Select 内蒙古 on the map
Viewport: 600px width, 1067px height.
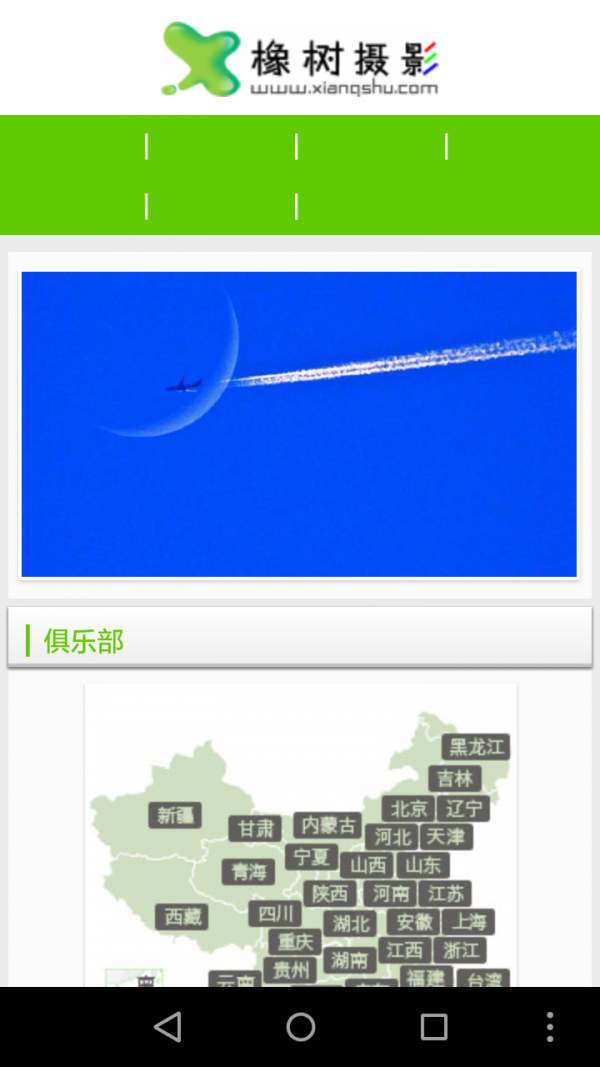[x=328, y=825]
